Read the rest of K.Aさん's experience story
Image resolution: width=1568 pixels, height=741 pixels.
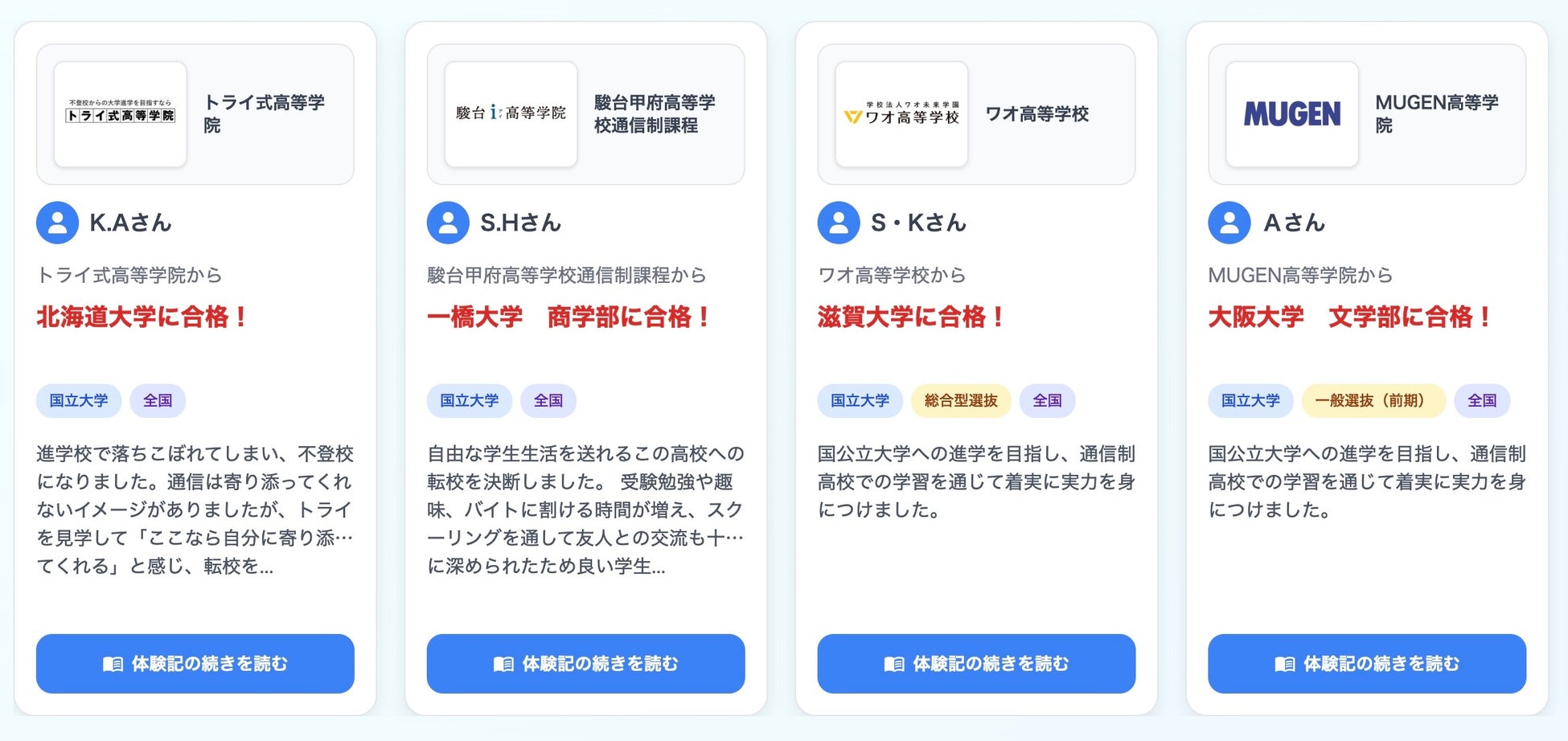coord(195,663)
